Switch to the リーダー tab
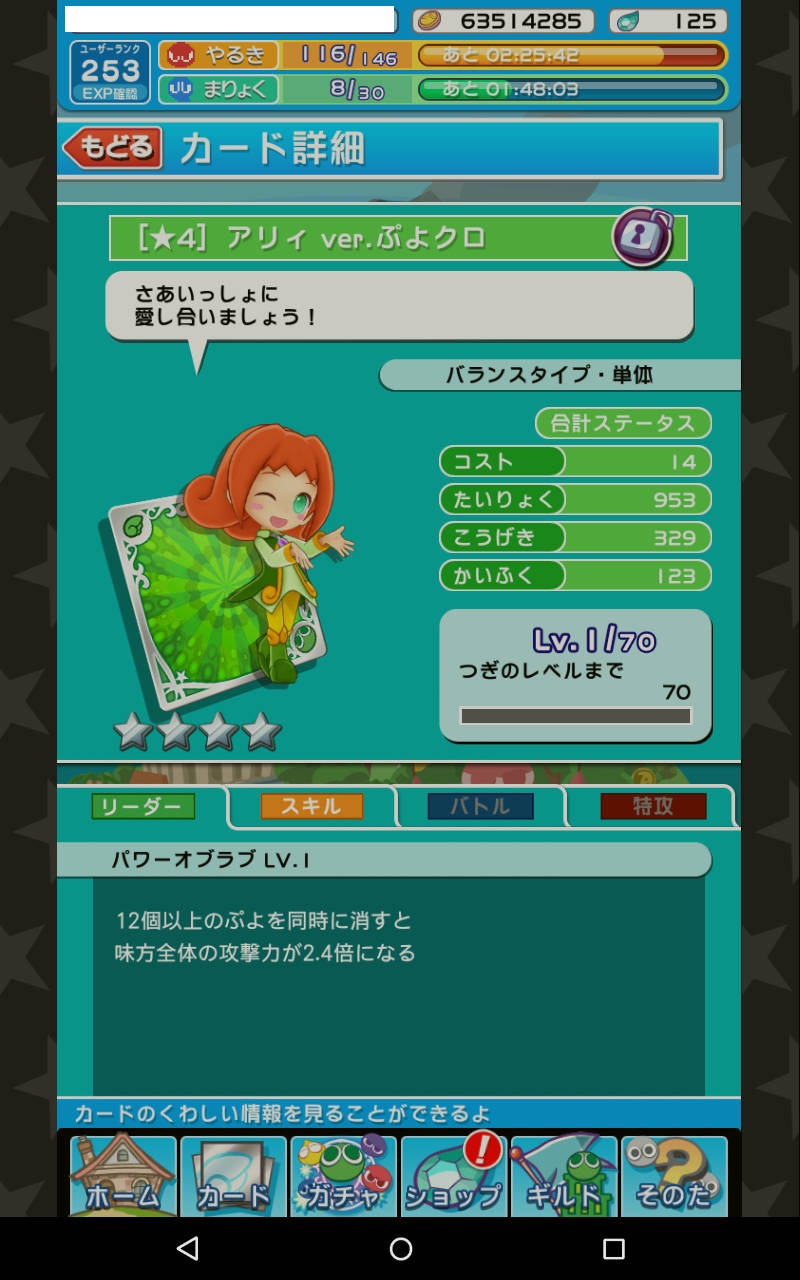 coord(143,807)
